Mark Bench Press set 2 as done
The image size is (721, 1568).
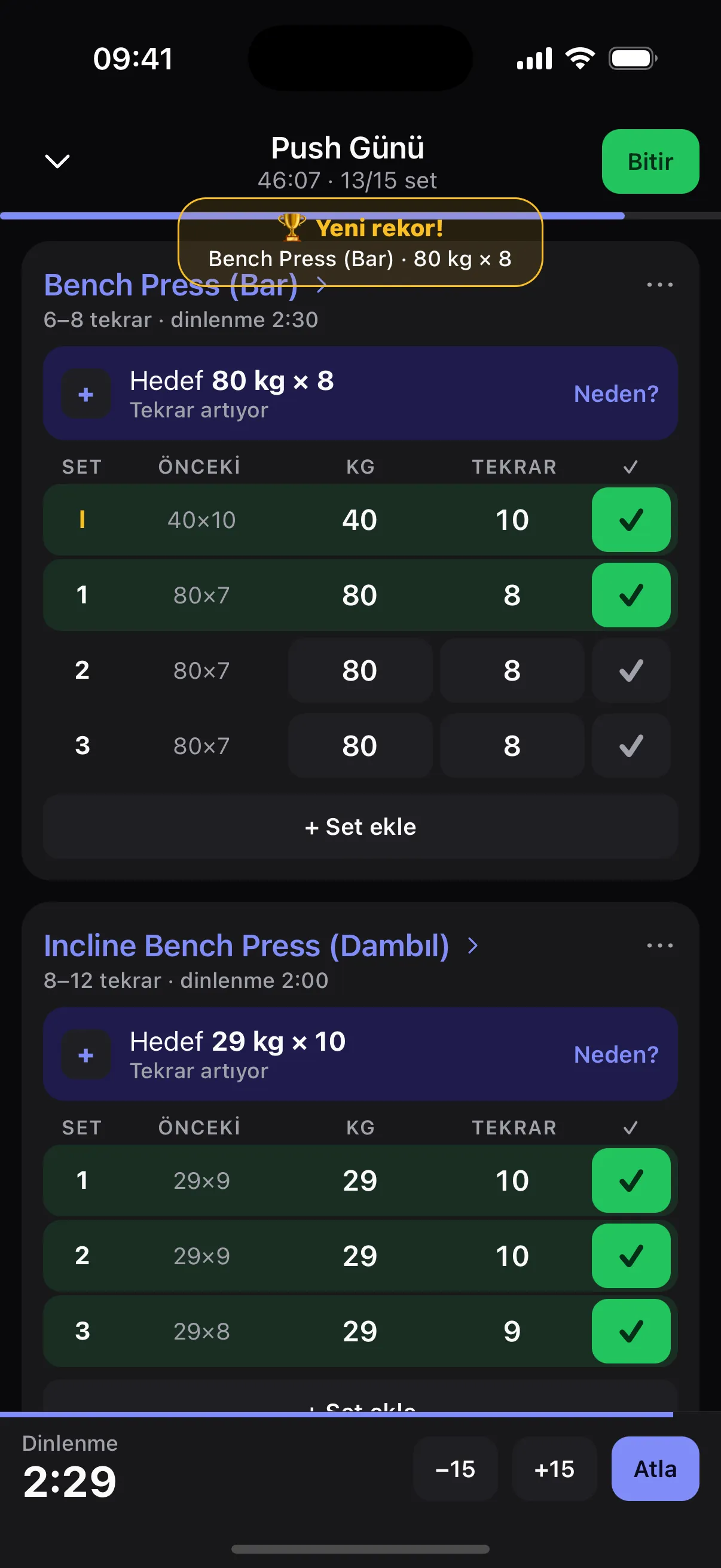coord(631,671)
